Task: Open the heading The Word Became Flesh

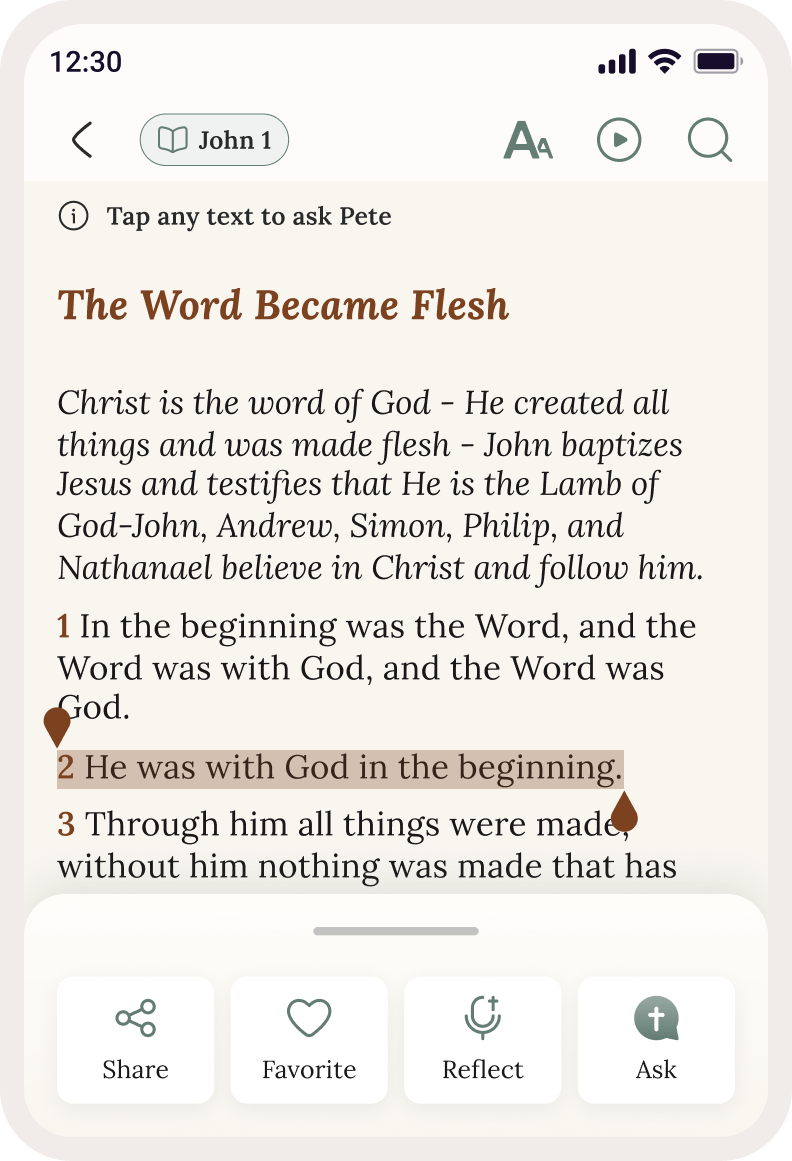Action: coord(283,305)
